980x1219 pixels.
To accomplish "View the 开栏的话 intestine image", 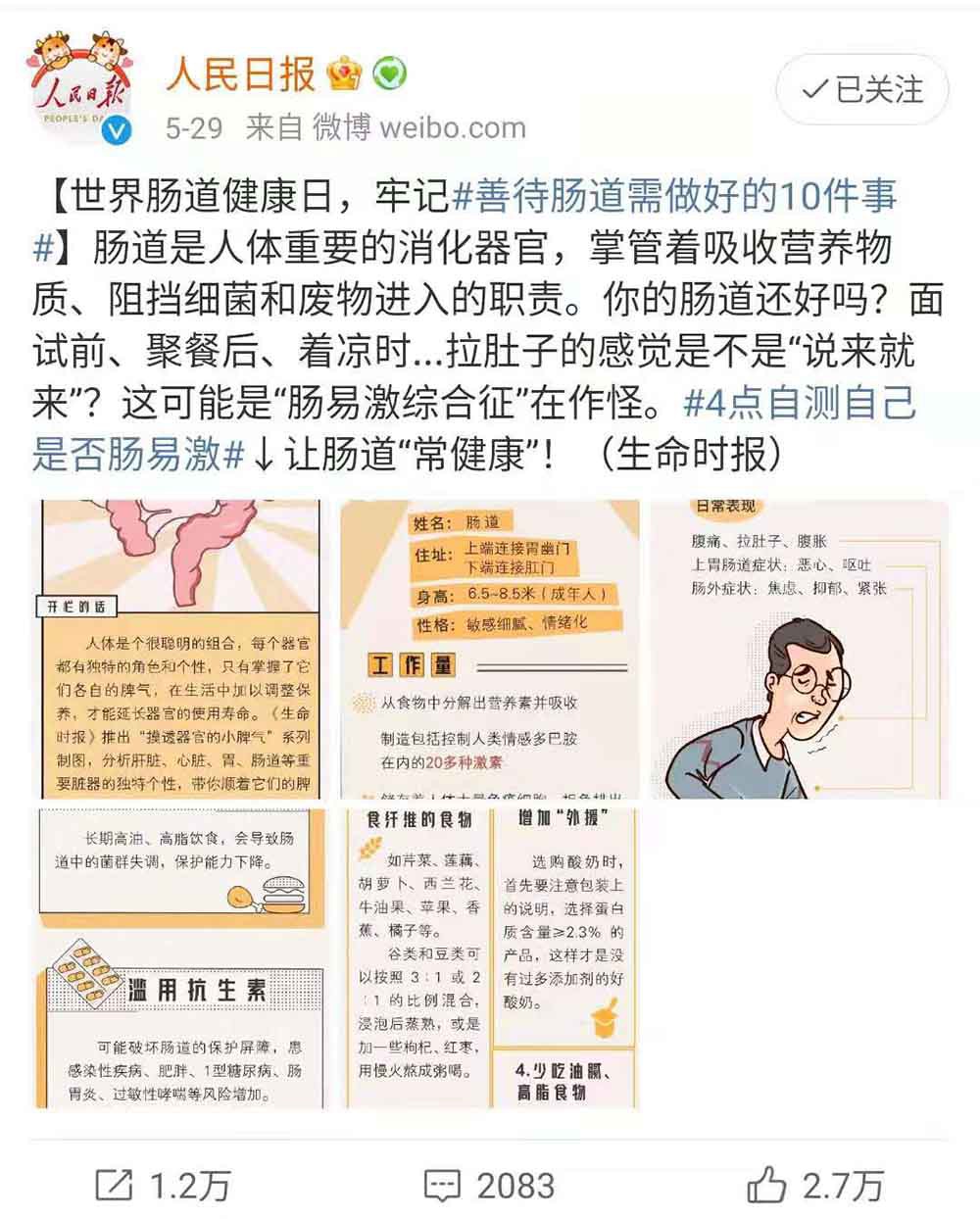I will click(x=179, y=649).
